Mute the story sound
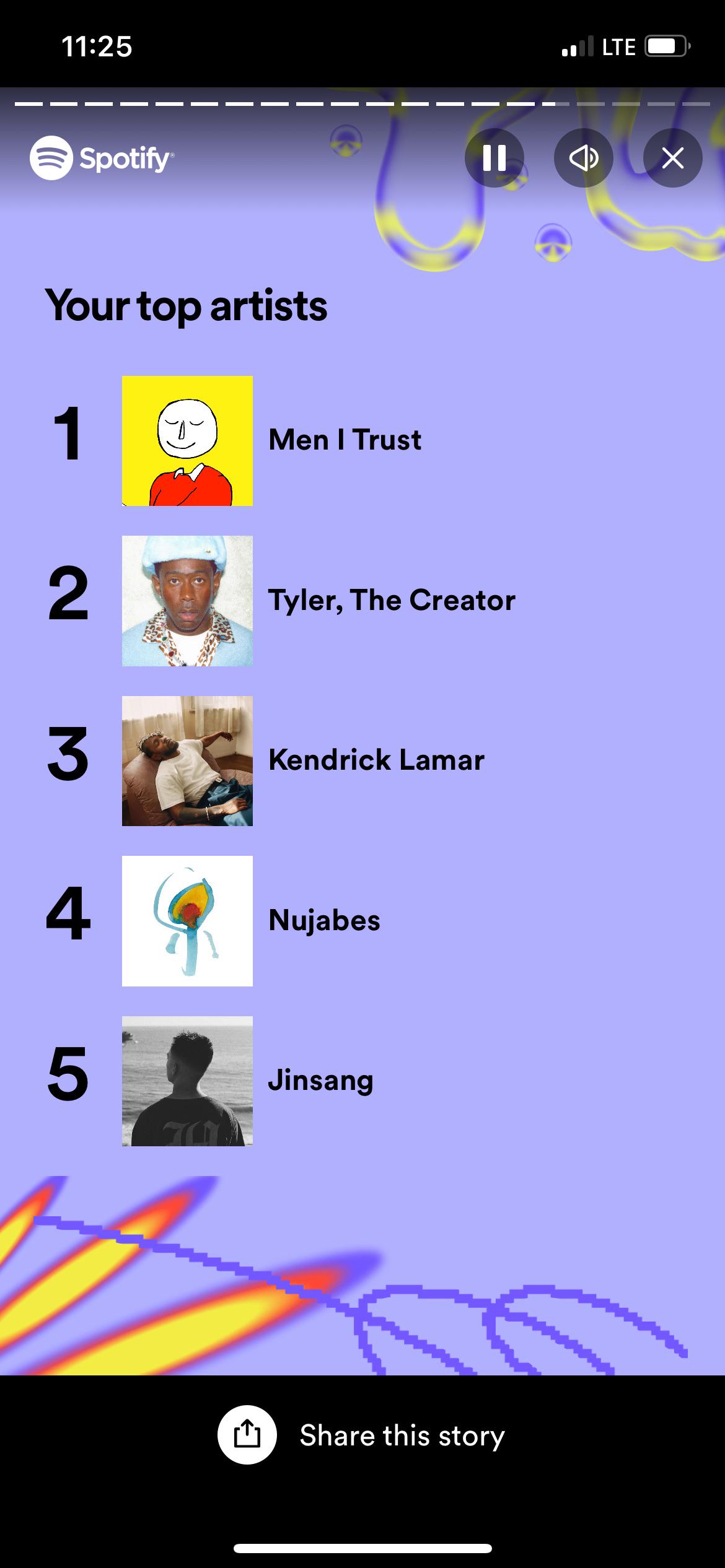This screenshot has width=725, height=1568. (583, 158)
